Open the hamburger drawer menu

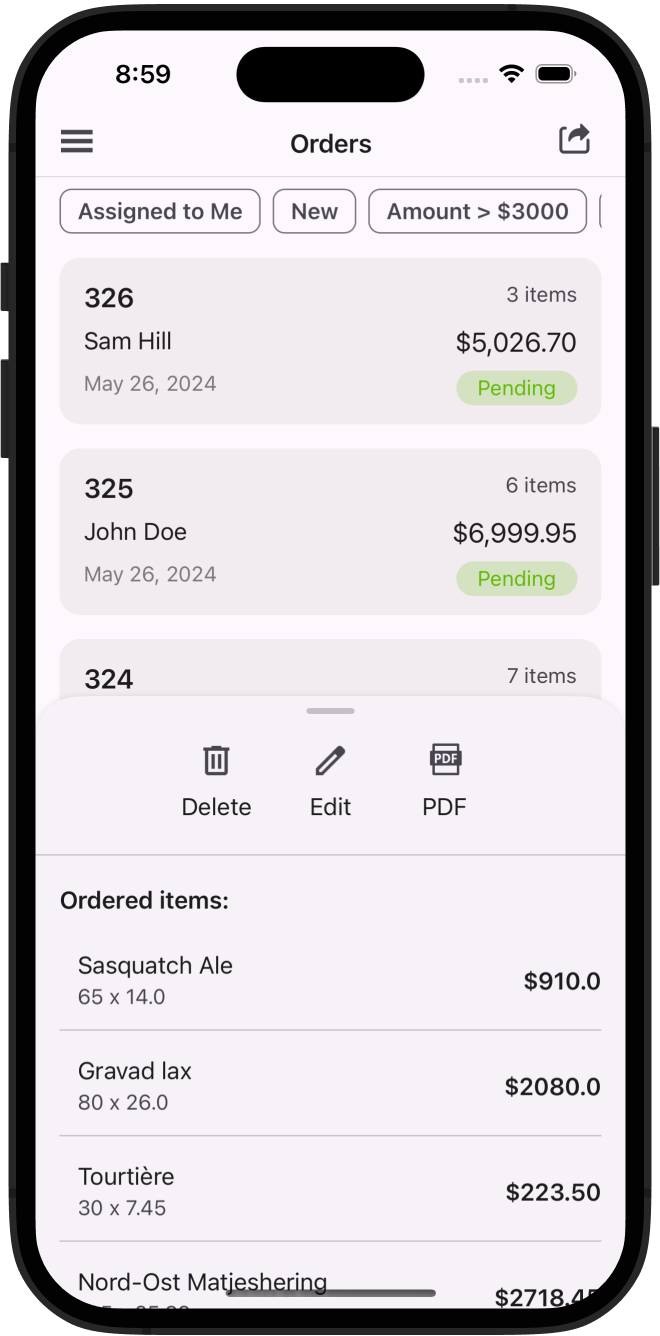point(77,142)
